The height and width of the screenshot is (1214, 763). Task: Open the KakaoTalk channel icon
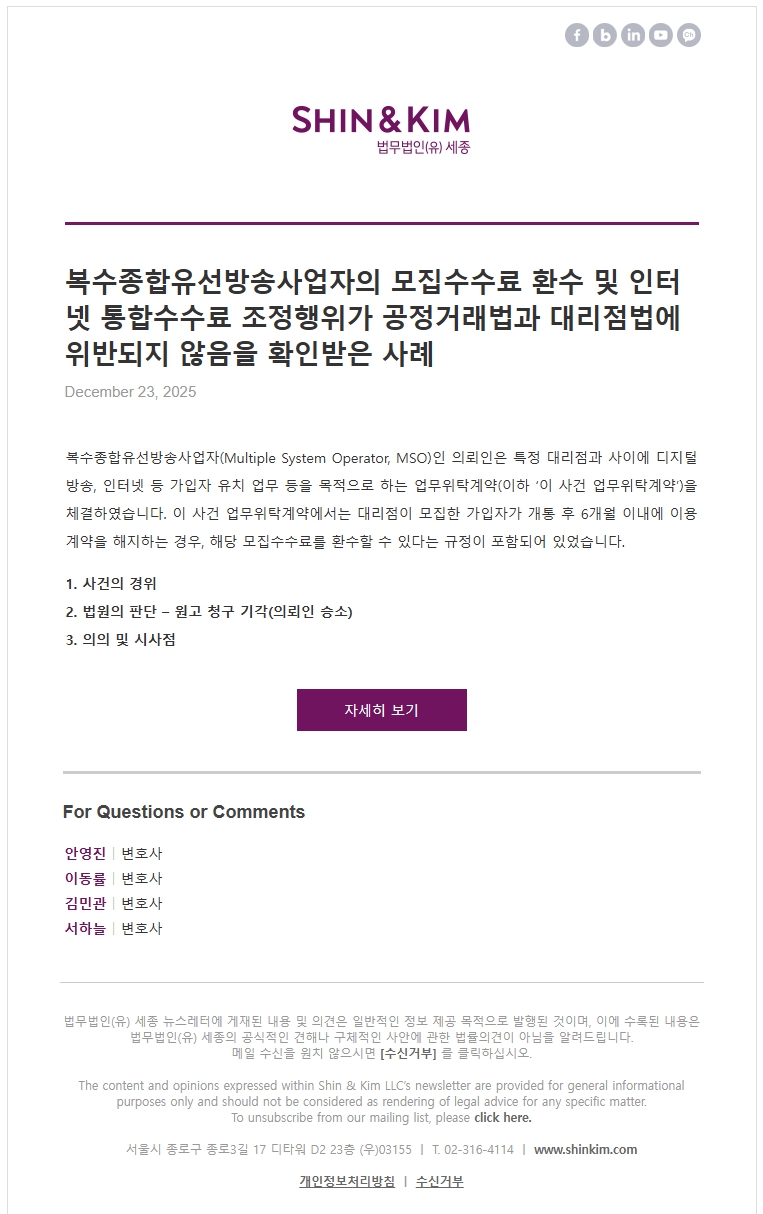(689, 35)
